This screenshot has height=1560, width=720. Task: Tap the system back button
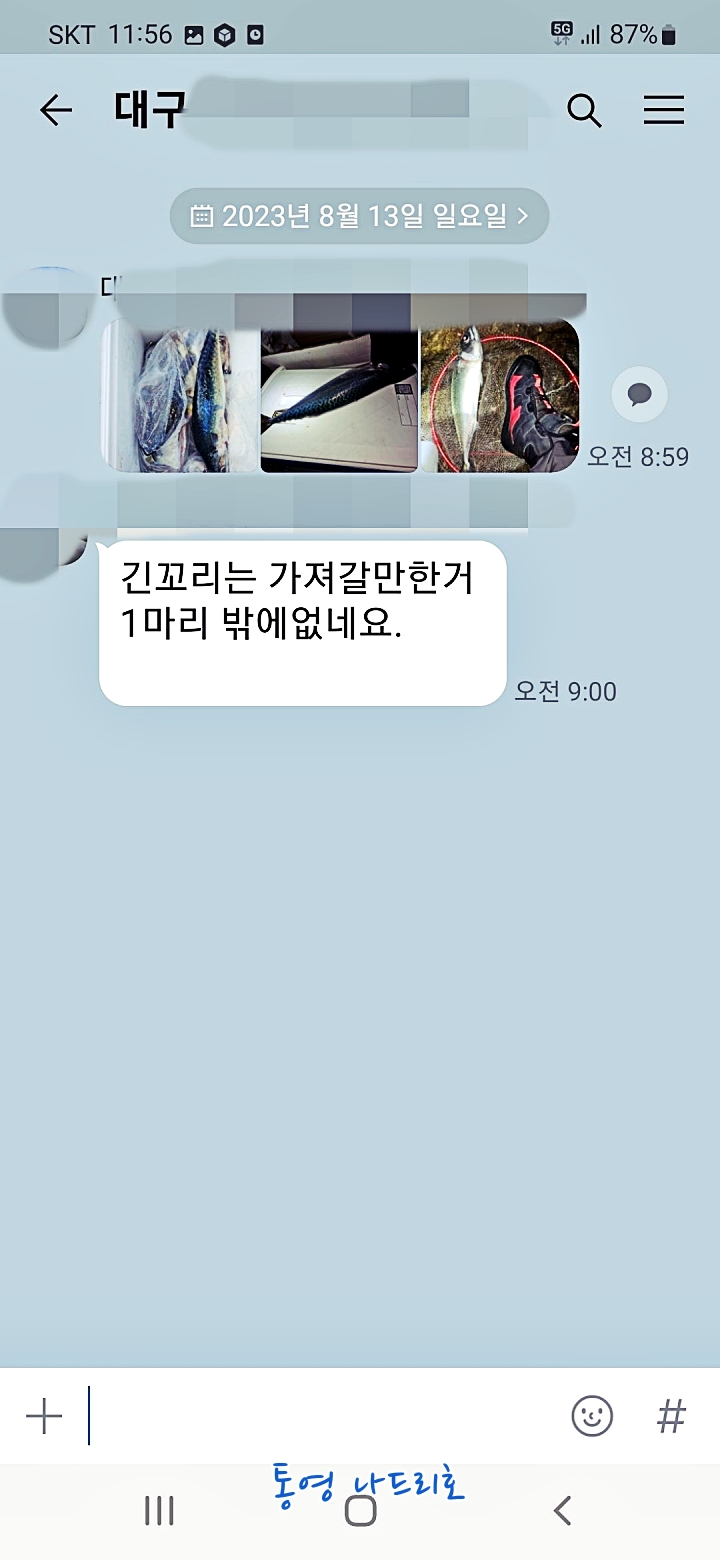click(563, 1510)
